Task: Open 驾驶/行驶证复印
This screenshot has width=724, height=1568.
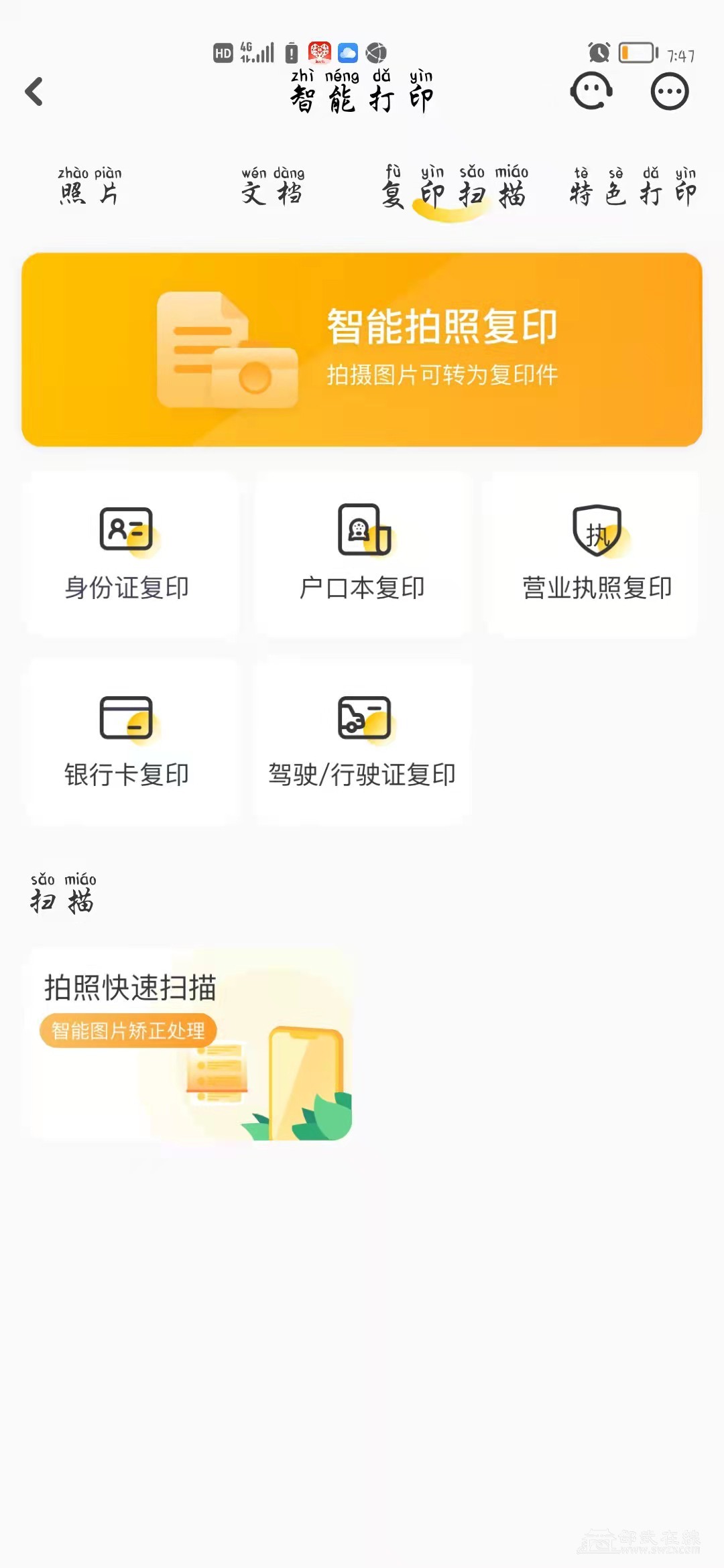Action: 363,741
